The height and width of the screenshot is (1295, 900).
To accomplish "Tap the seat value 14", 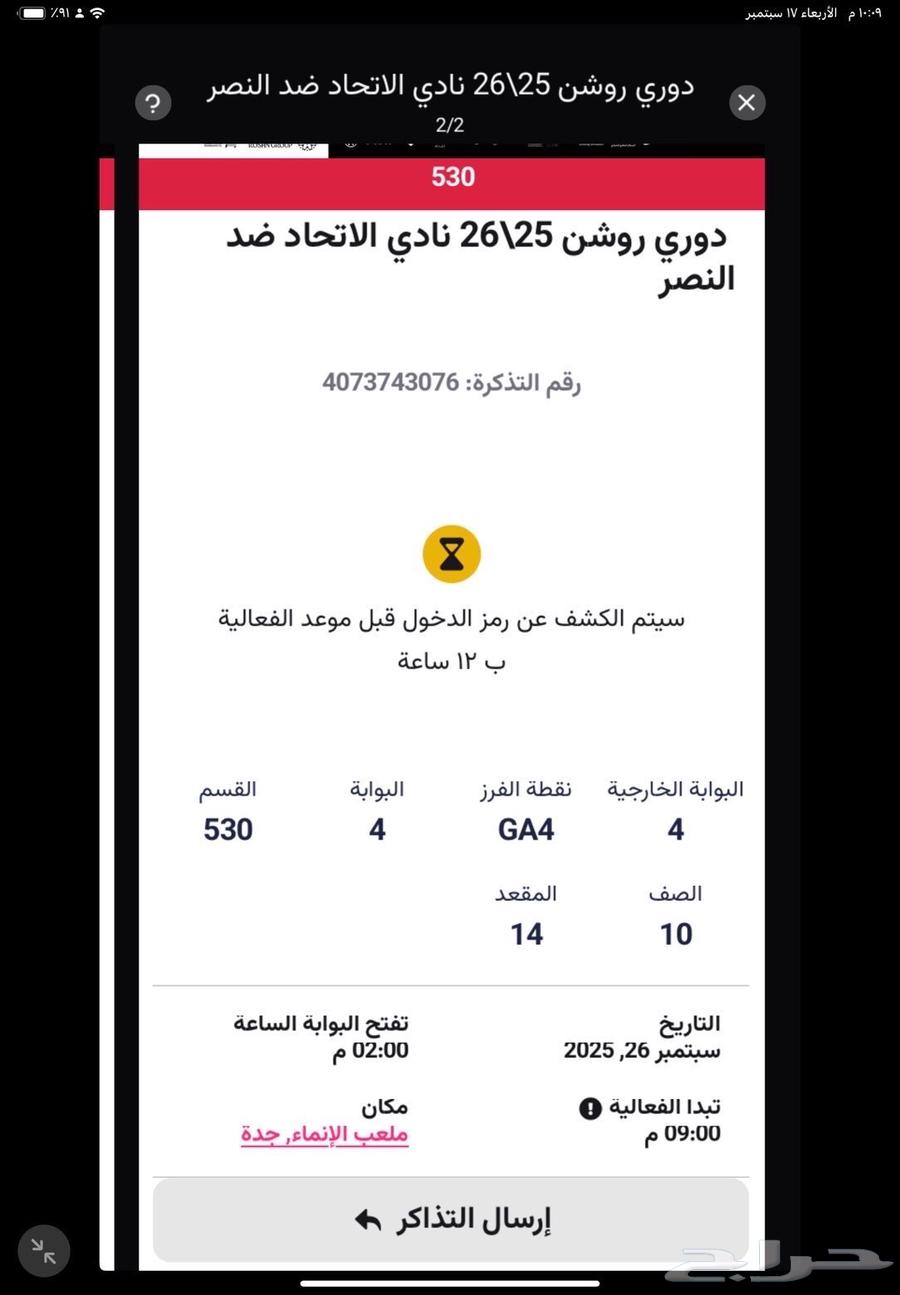I will pos(526,933).
